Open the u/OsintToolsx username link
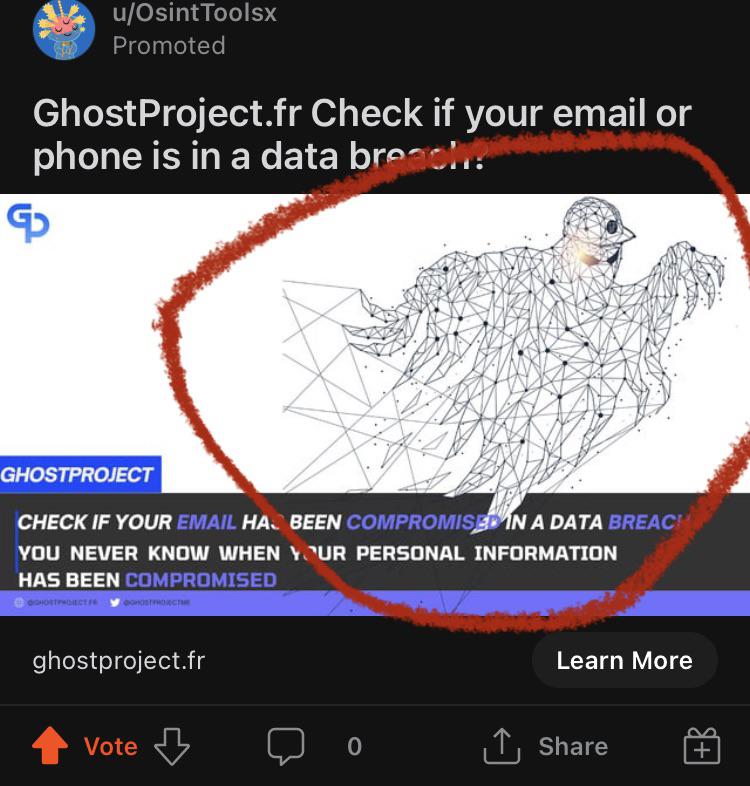This screenshot has height=786, width=750. (x=194, y=13)
